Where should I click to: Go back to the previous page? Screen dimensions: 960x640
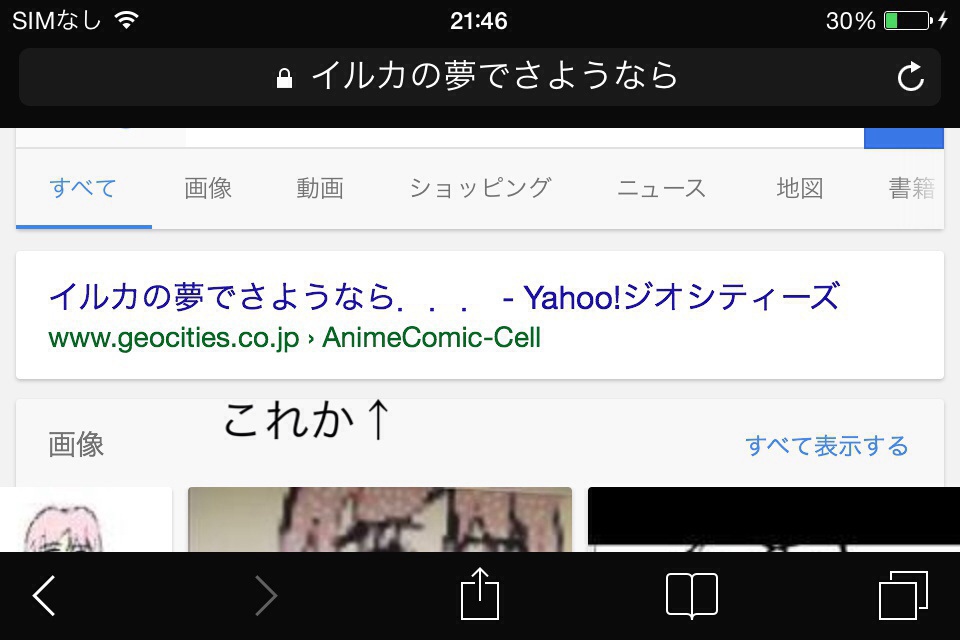click(44, 596)
